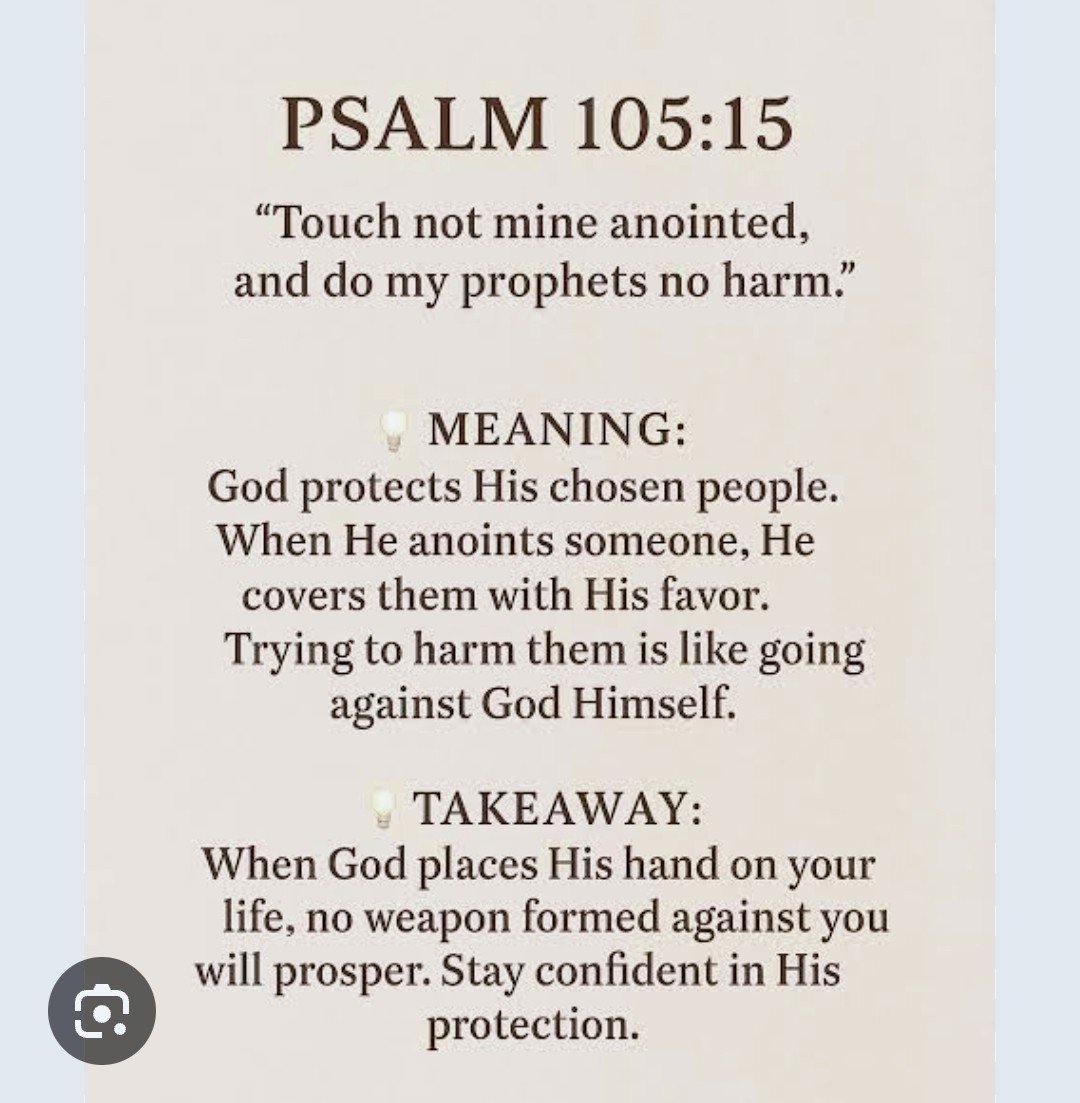Click the blue border area around the image
Viewport: 1080px width, 1103px height.
coord(40,550)
